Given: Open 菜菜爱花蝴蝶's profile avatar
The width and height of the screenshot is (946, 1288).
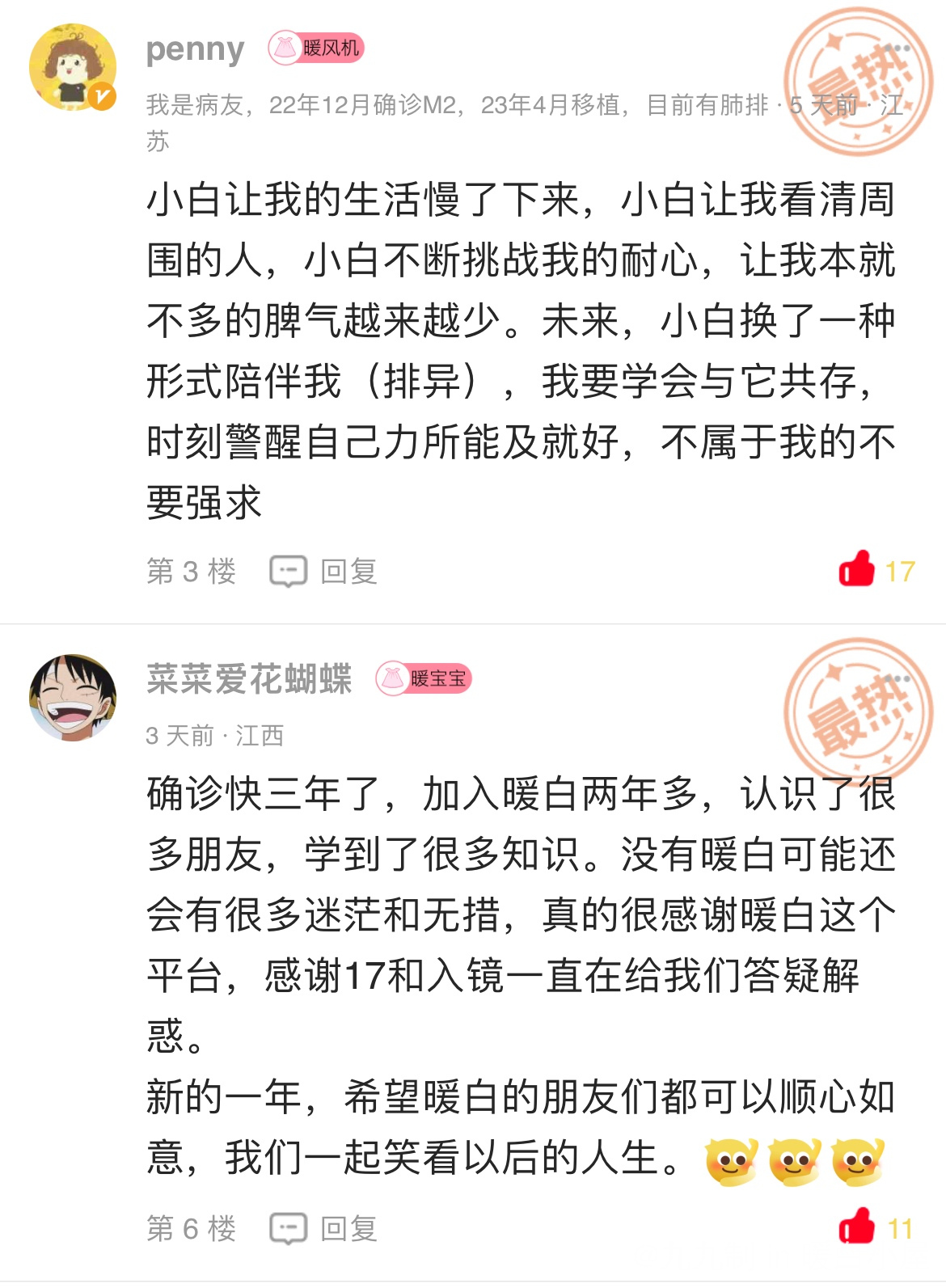Looking at the screenshot, I should (x=72, y=696).
